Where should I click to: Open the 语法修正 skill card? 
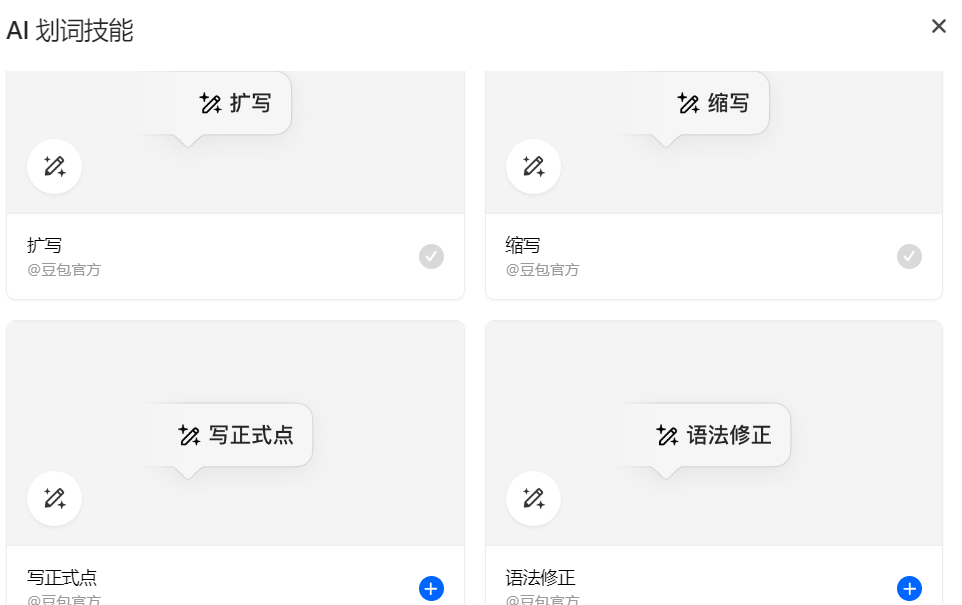[713, 440]
